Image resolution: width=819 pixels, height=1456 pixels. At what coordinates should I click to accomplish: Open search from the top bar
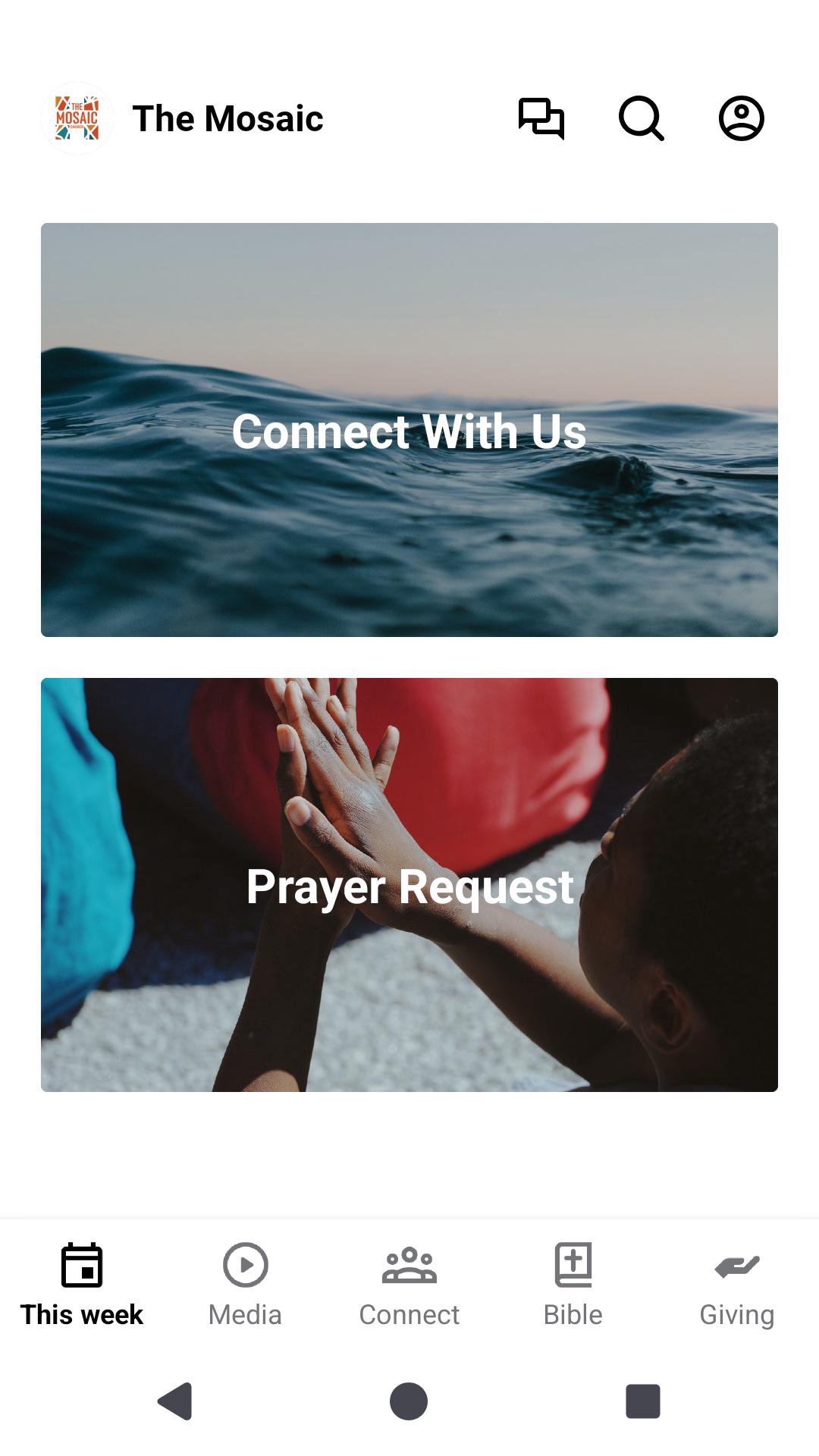click(x=641, y=118)
